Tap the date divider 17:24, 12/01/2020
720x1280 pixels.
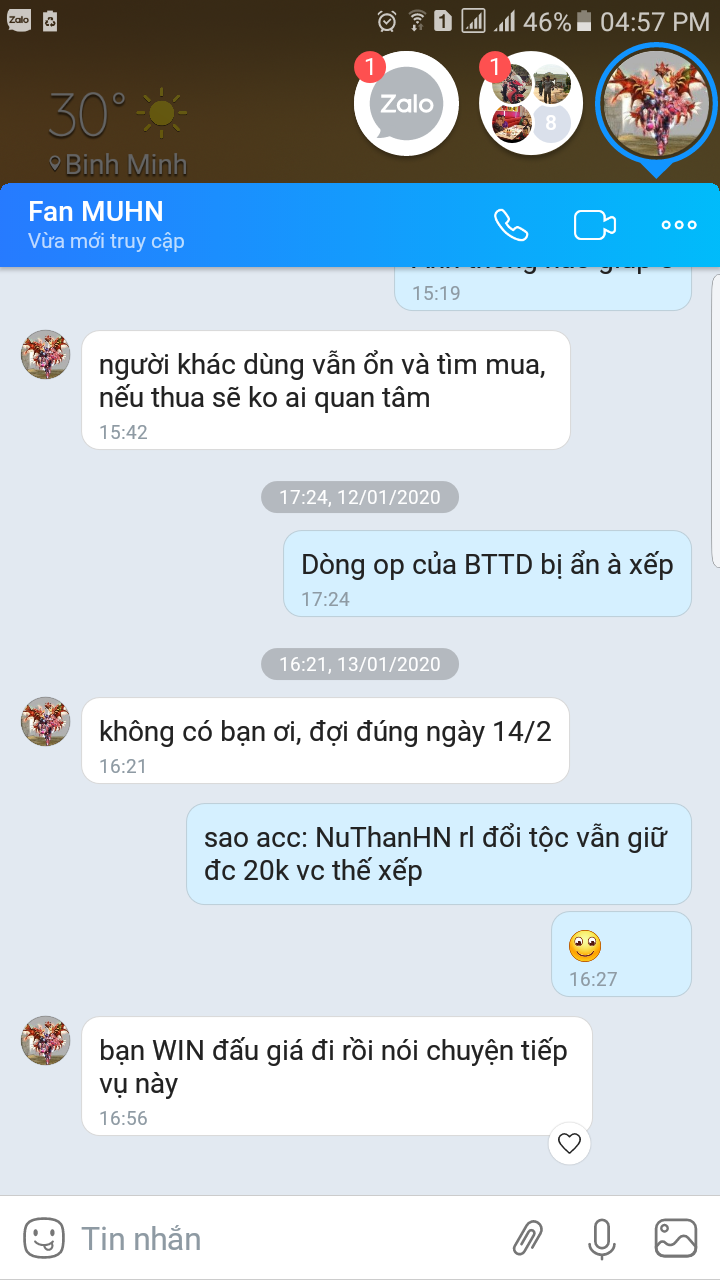(x=359, y=497)
